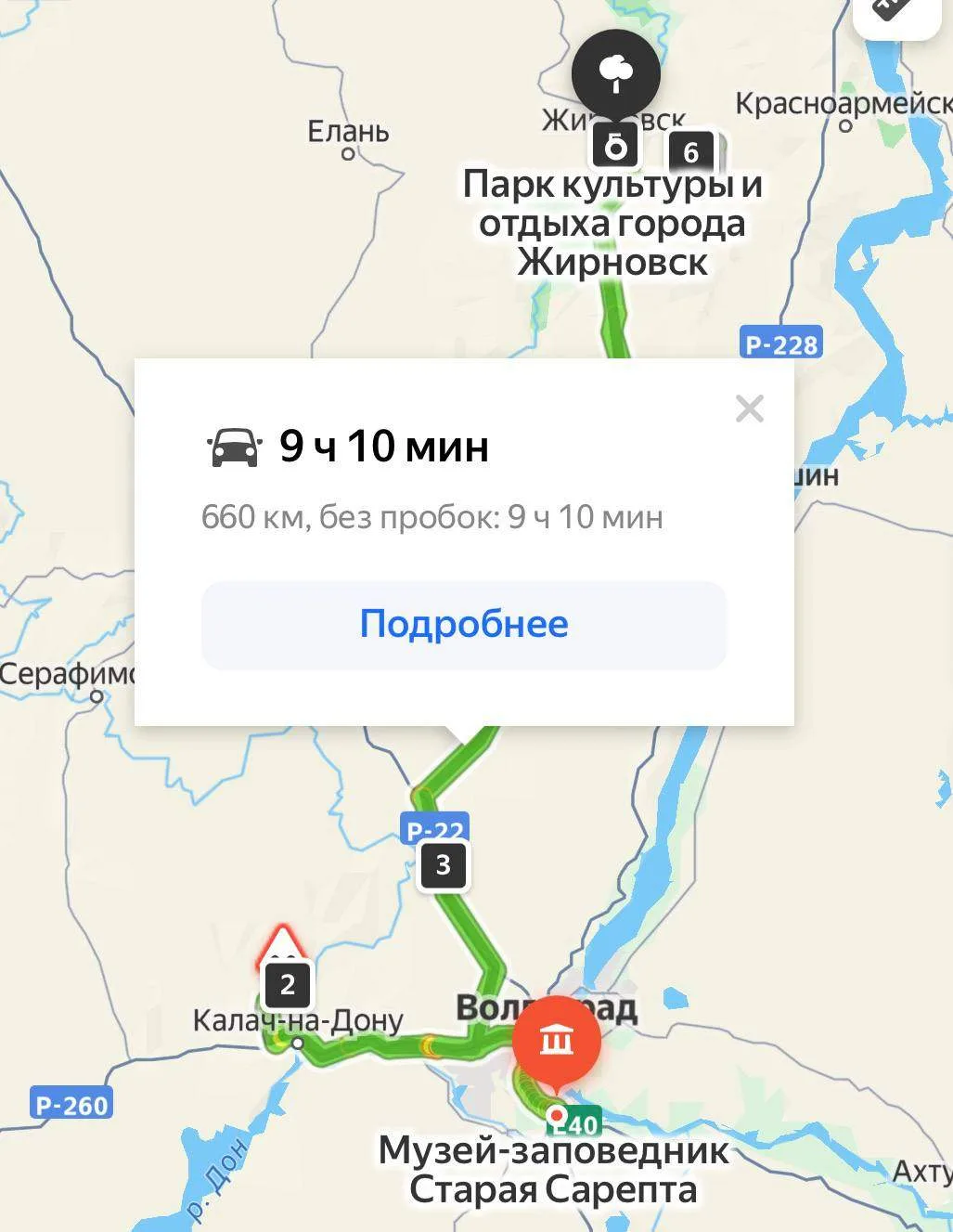Open the Старая Сарепта museum marker
953x1232 pixels.
[556, 1040]
